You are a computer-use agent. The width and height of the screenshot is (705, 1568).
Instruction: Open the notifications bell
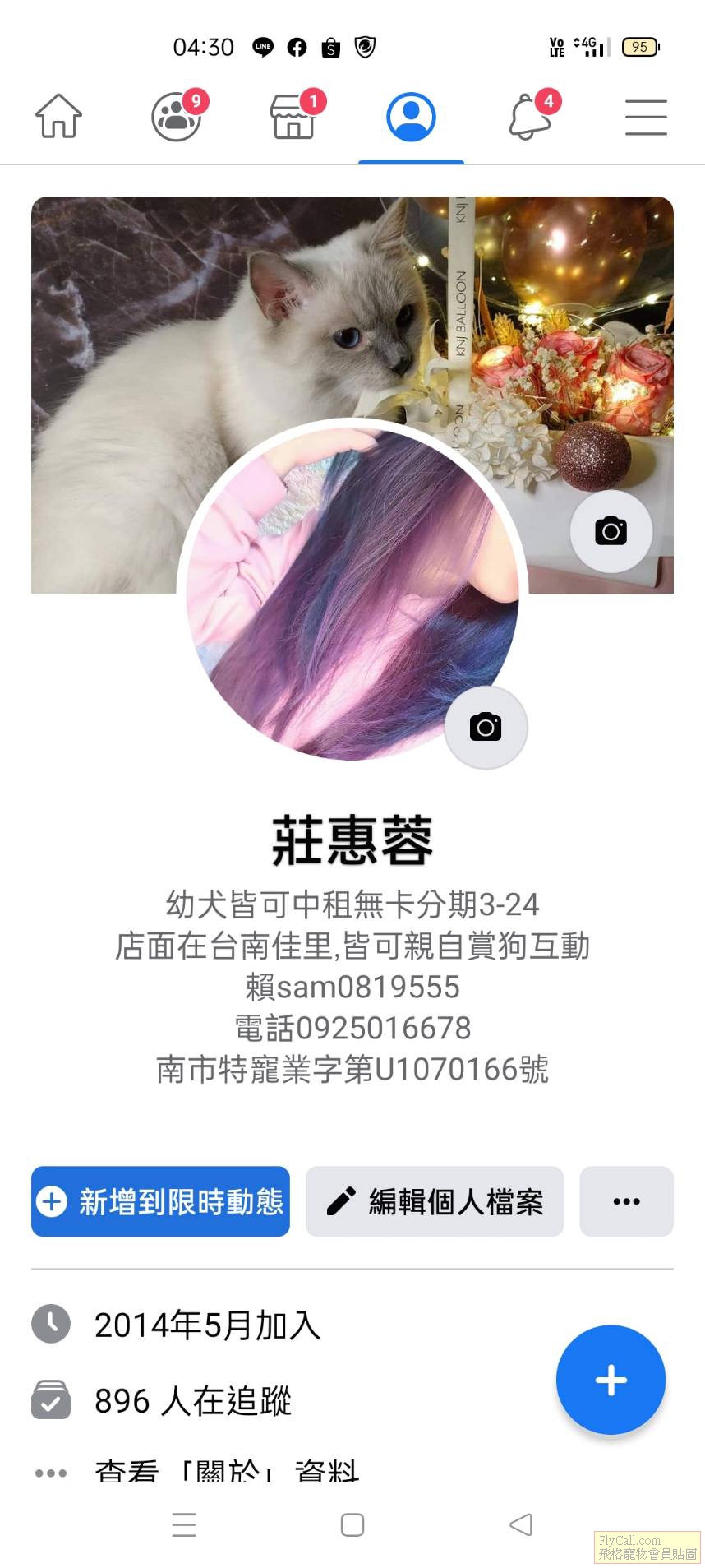coord(530,116)
